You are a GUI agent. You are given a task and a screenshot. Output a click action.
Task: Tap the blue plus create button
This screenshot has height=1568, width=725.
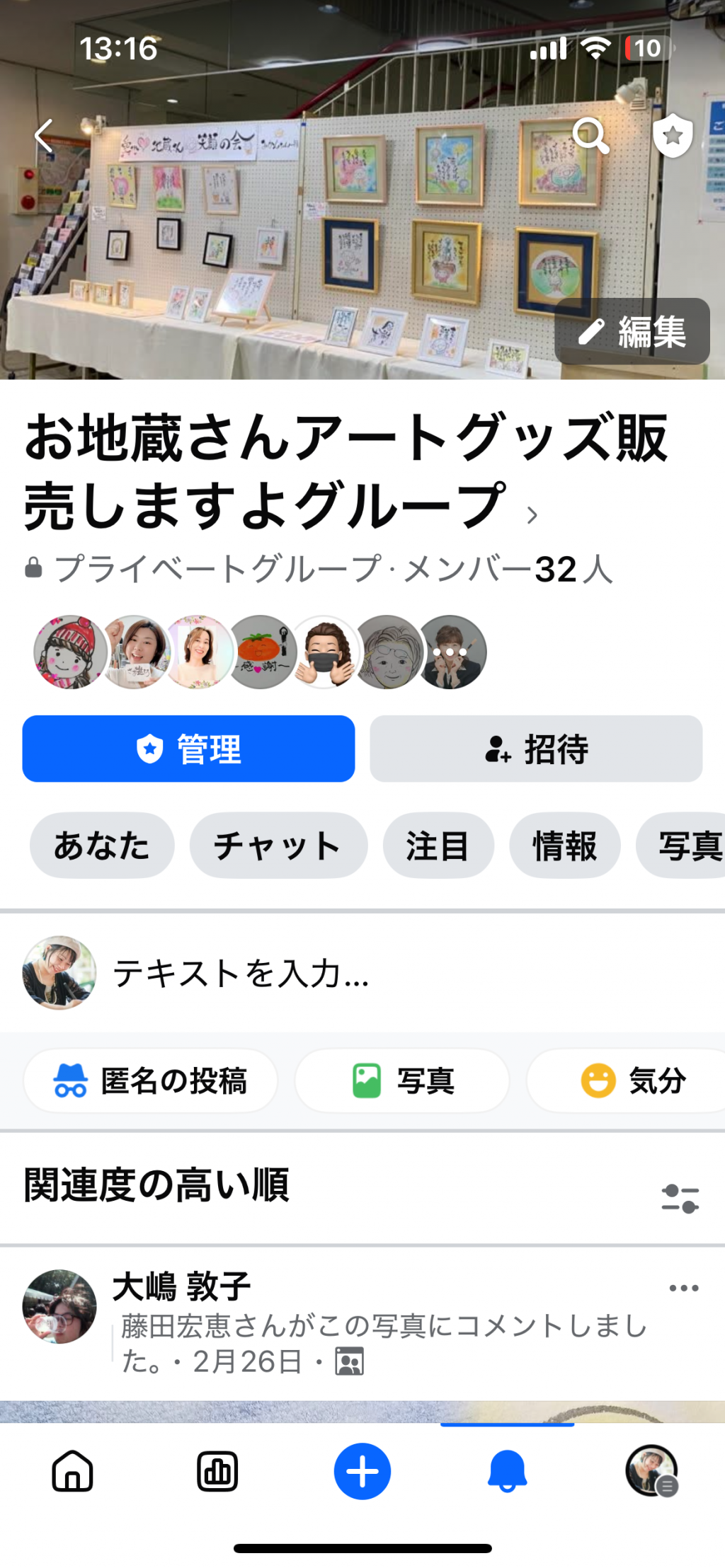[362, 1471]
